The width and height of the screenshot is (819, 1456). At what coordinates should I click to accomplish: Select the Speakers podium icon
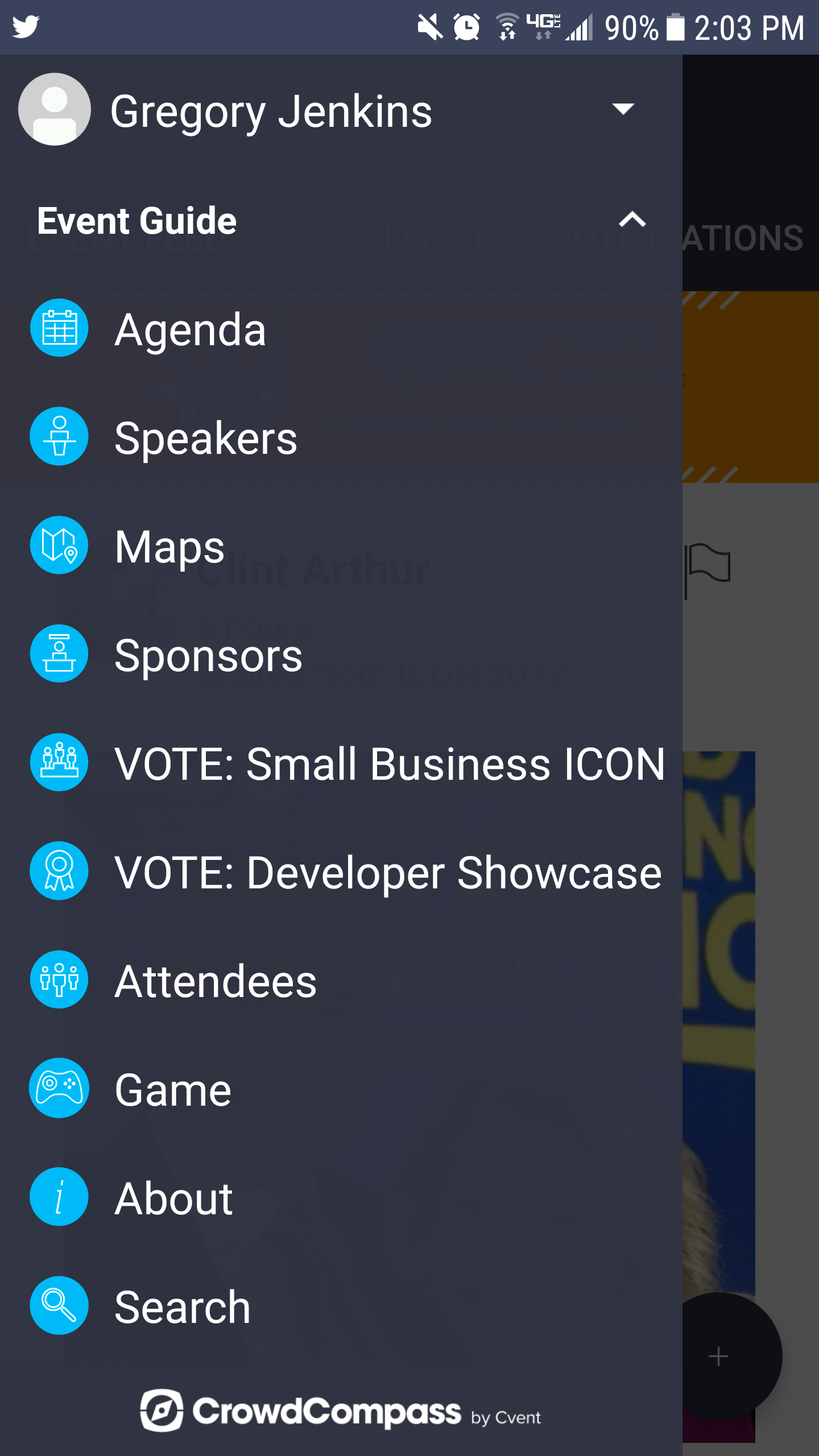[x=59, y=436]
